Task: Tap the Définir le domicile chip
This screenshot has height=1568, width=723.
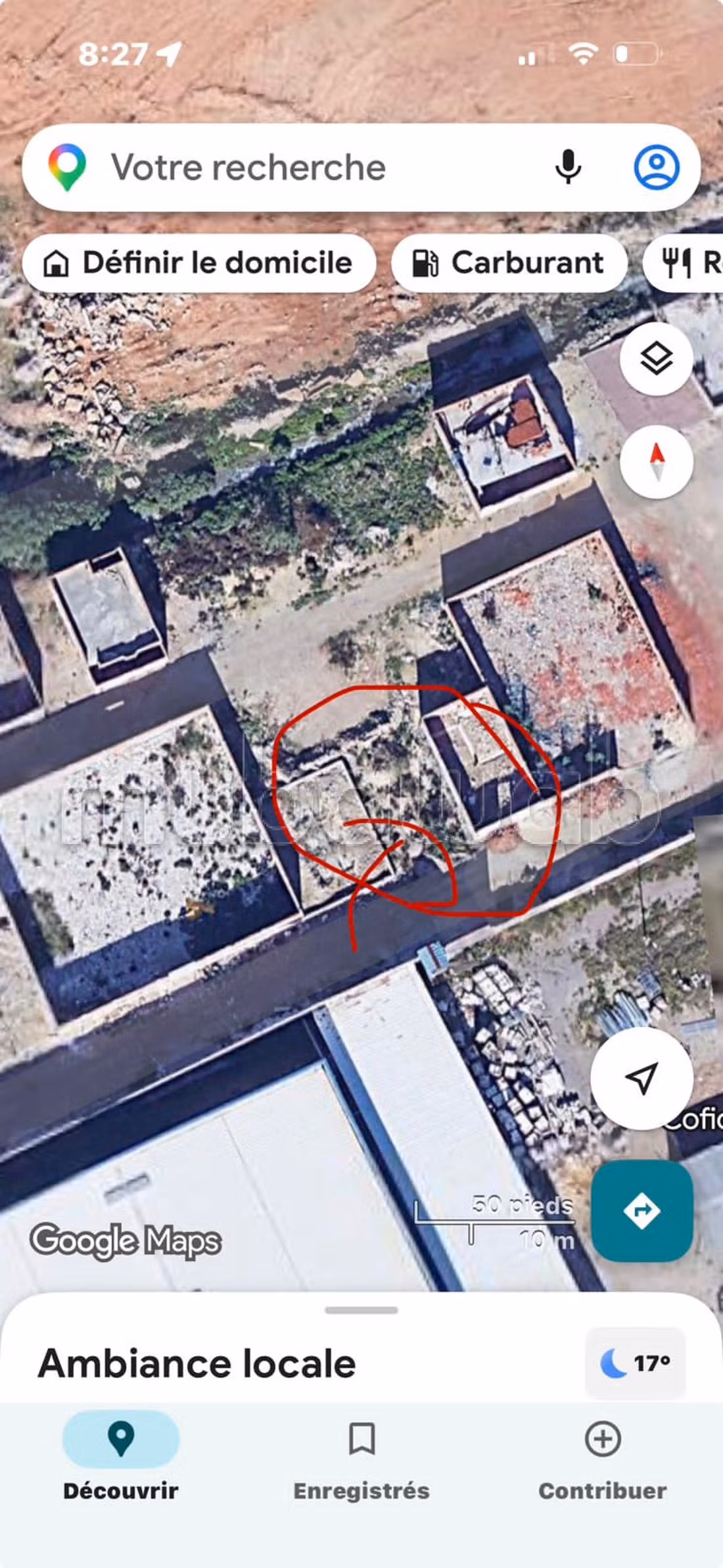Action: point(199,263)
